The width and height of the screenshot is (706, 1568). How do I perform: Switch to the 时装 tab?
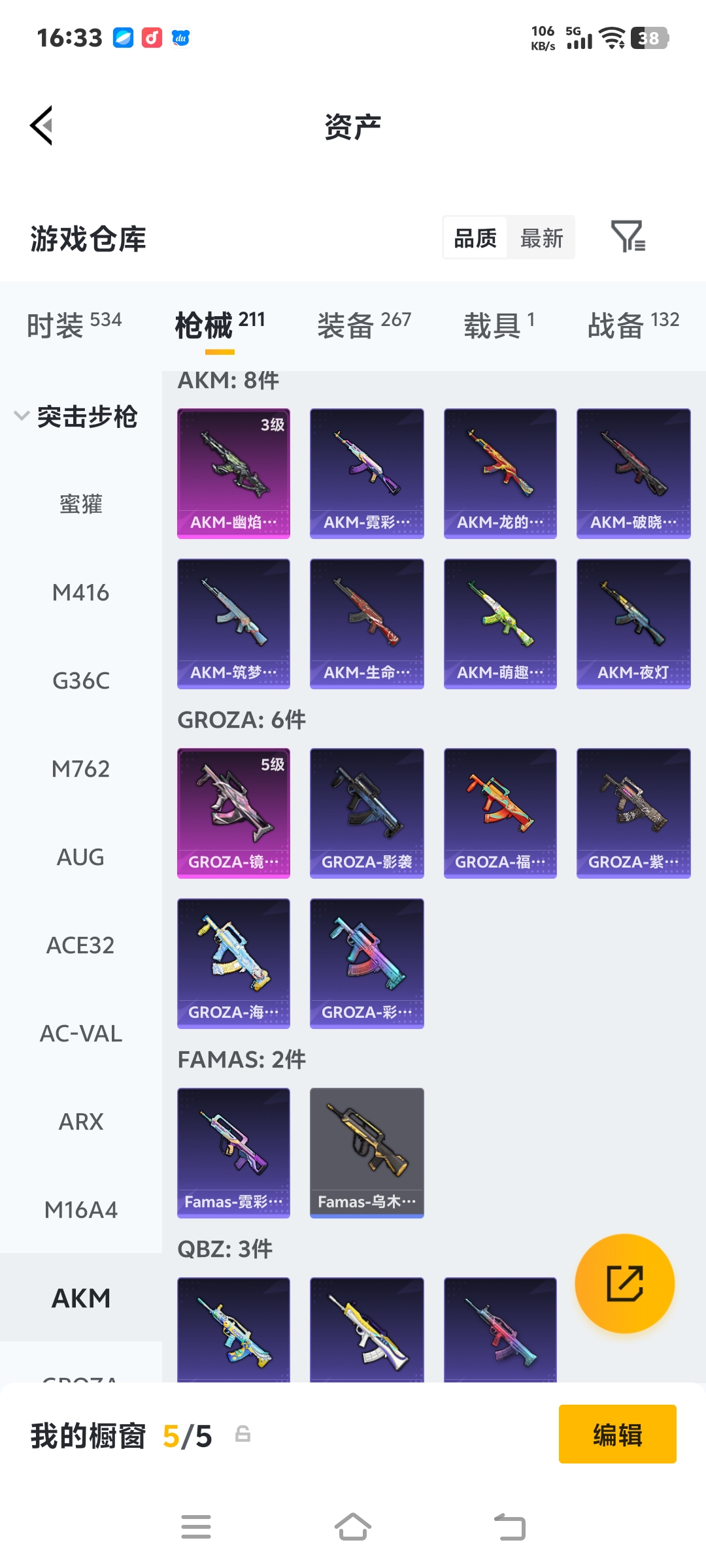[x=74, y=324]
